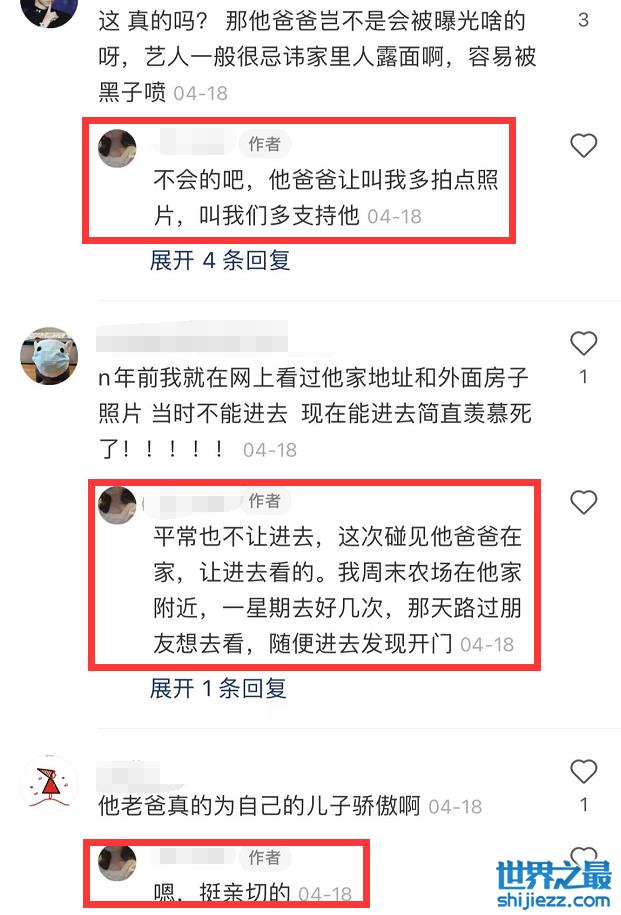This screenshot has height=915, width=621.
Task: Expand the 4 hidden replies
Action: pos(220,260)
